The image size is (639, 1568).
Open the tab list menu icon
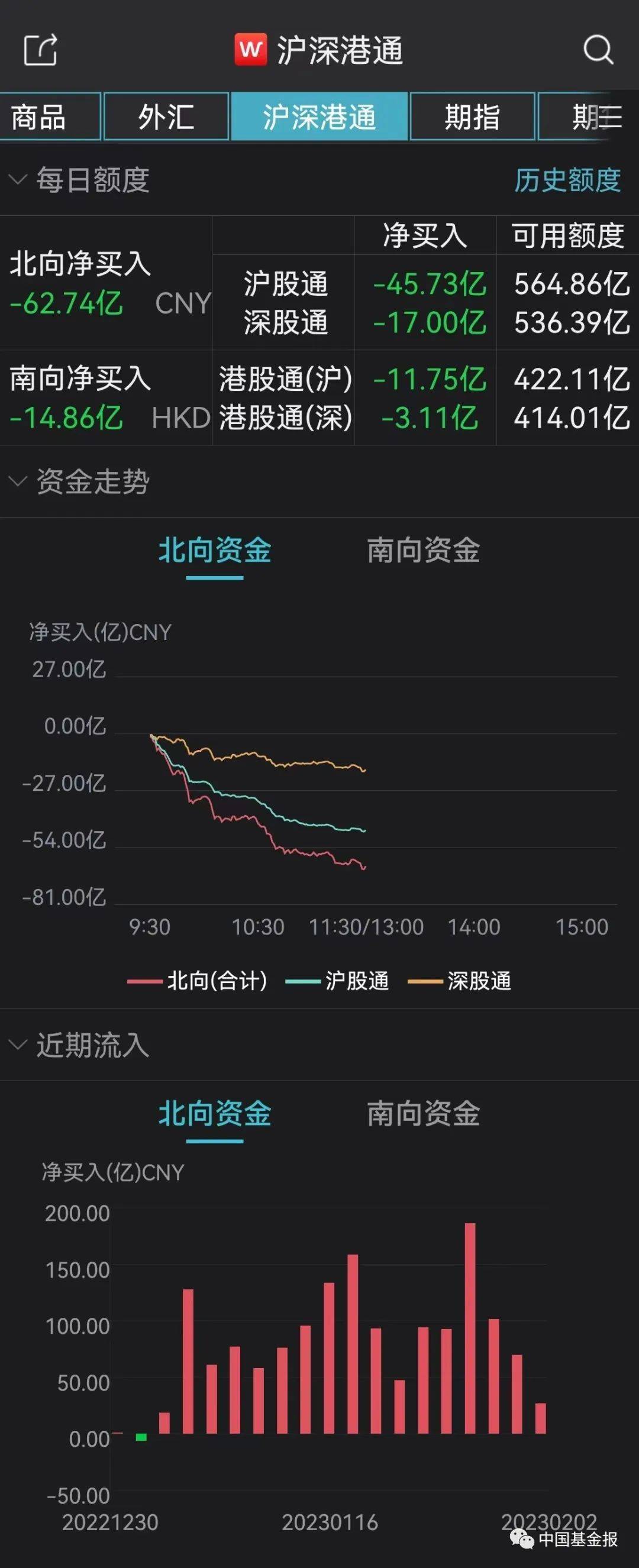tap(611, 117)
